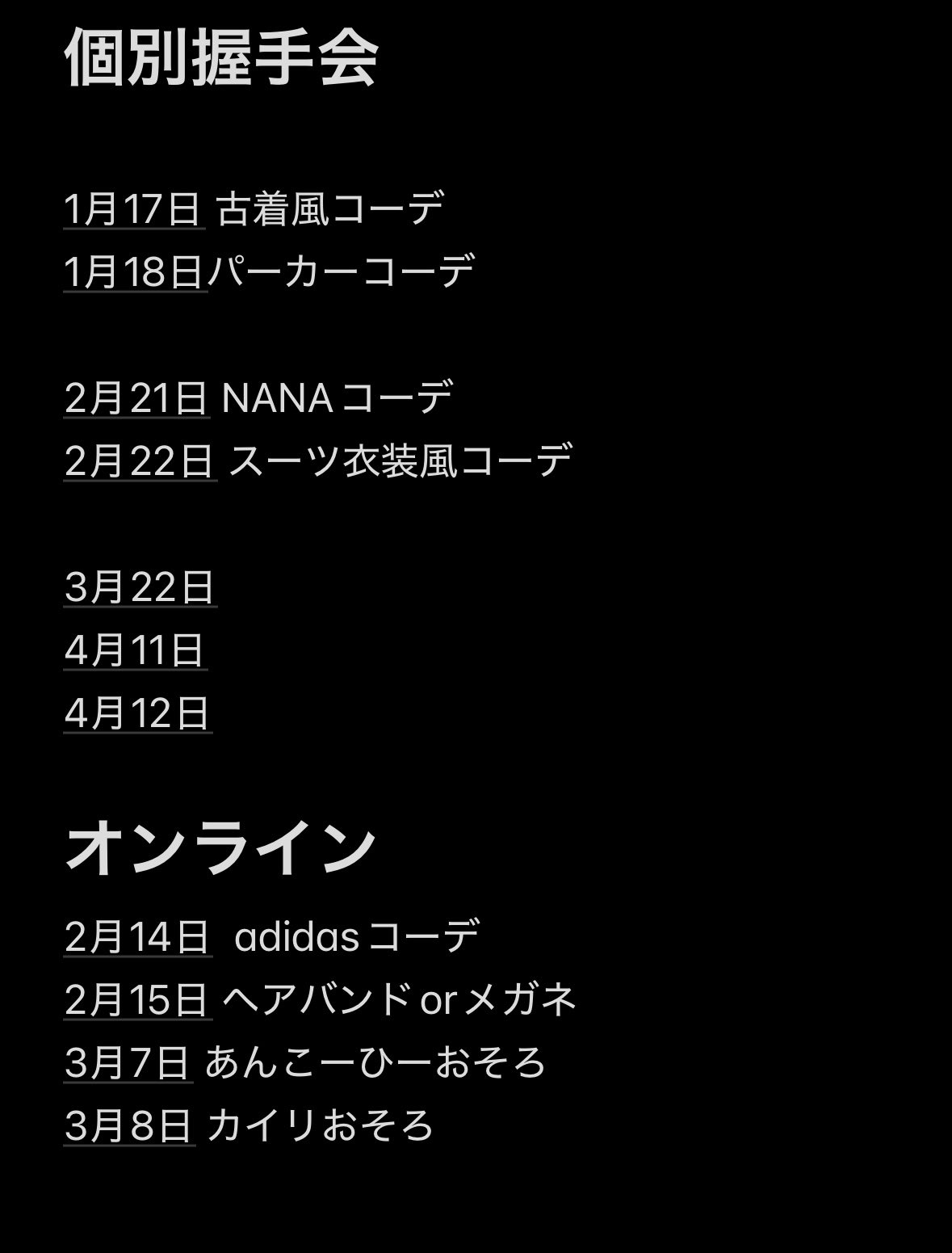Tap the underlined 4月11日 date
Image resolution: width=952 pixels, height=1253 pixels.
click(135, 650)
